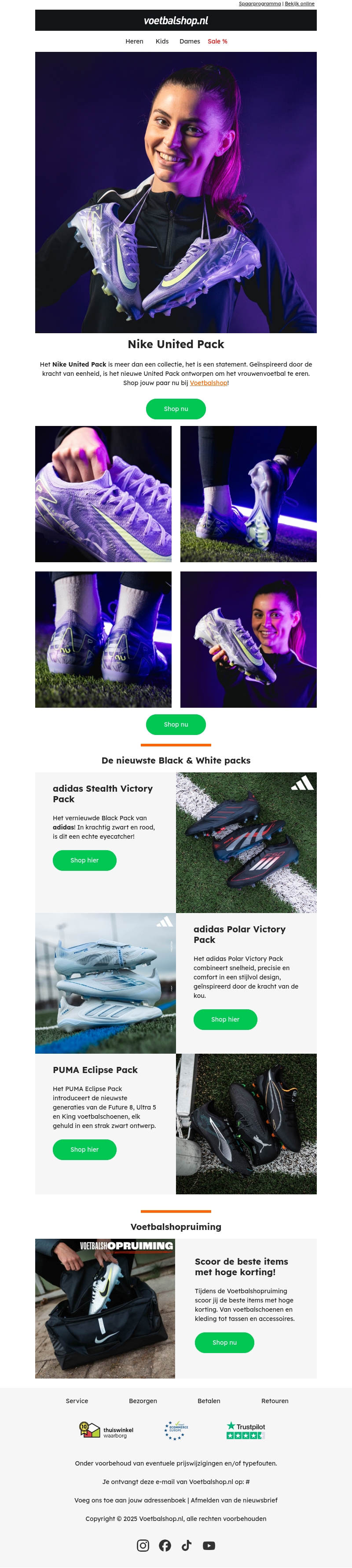
Task: Open the TikTok icon
Action: click(187, 1545)
